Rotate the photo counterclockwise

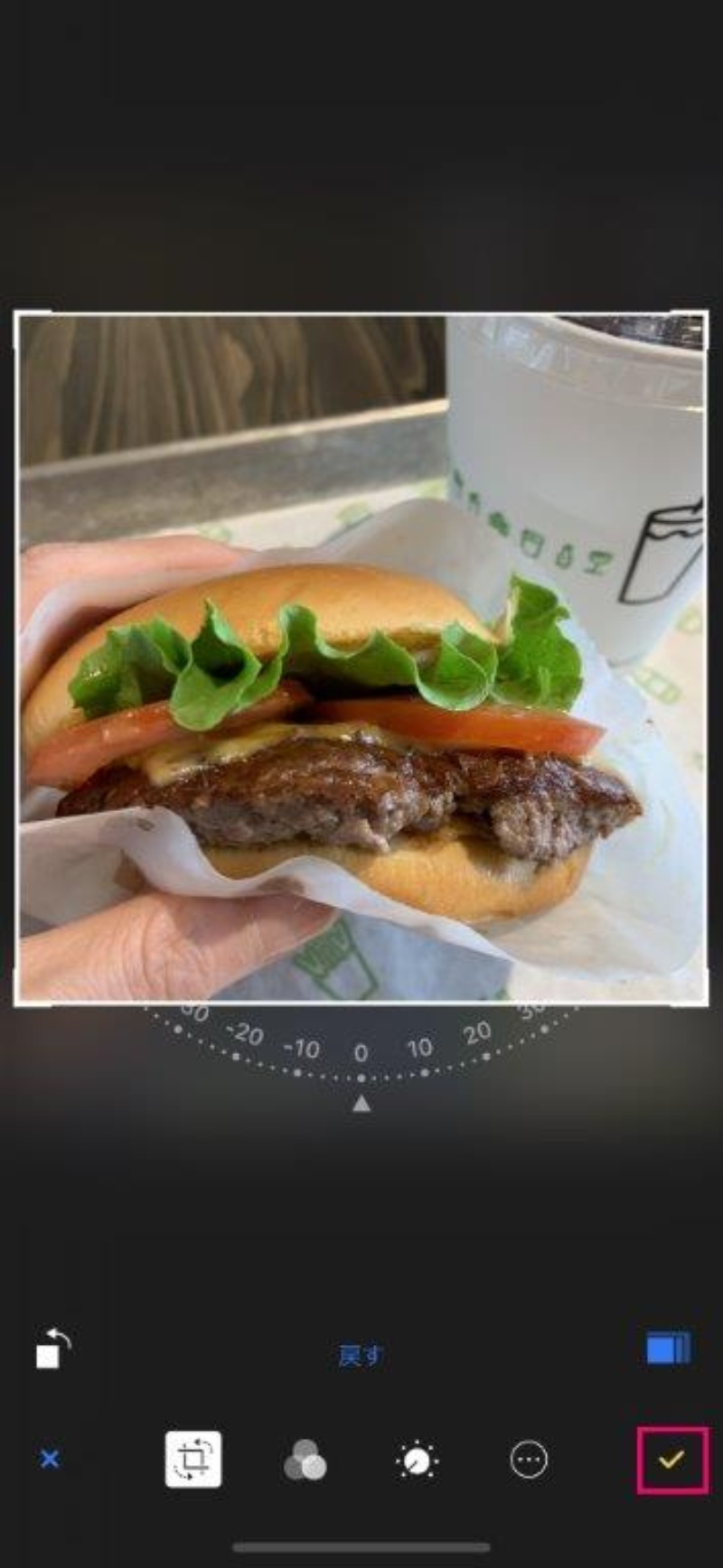coord(52,1349)
